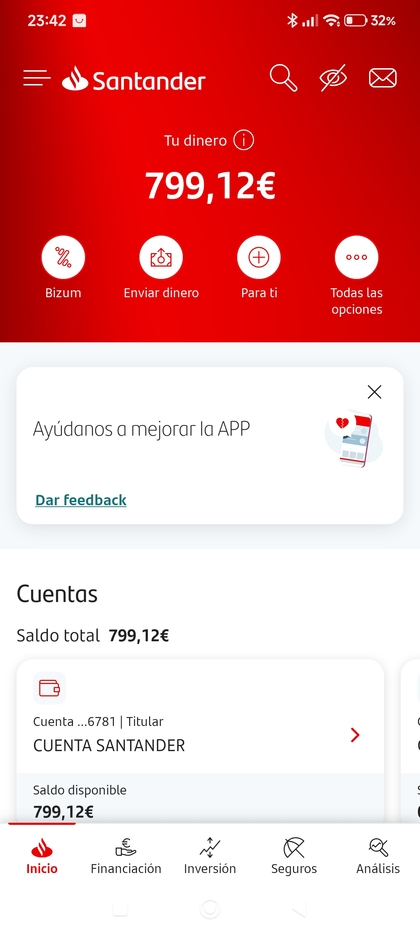Open the search magnifier
The width and height of the screenshot is (420, 934).
click(283, 78)
